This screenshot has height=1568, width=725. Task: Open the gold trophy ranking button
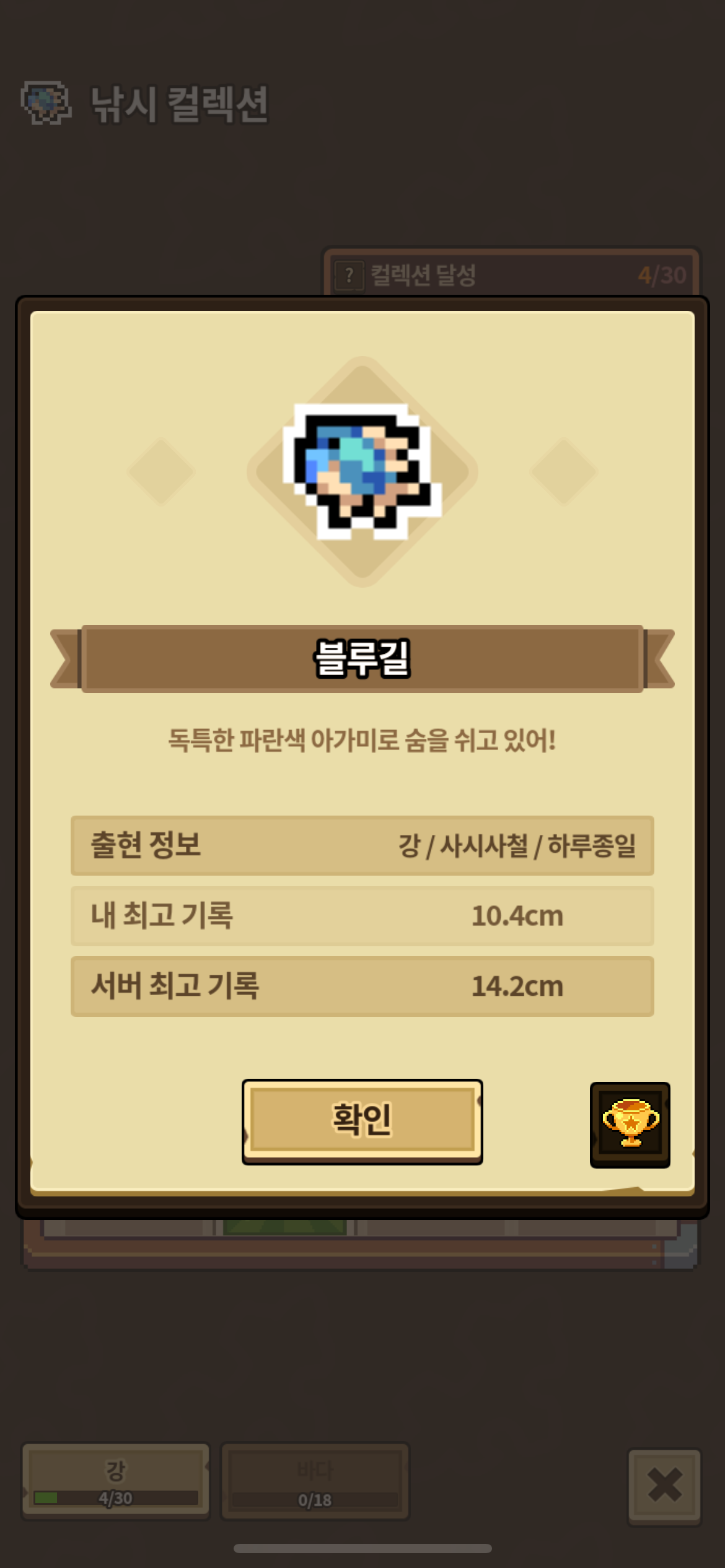[630, 1124]
